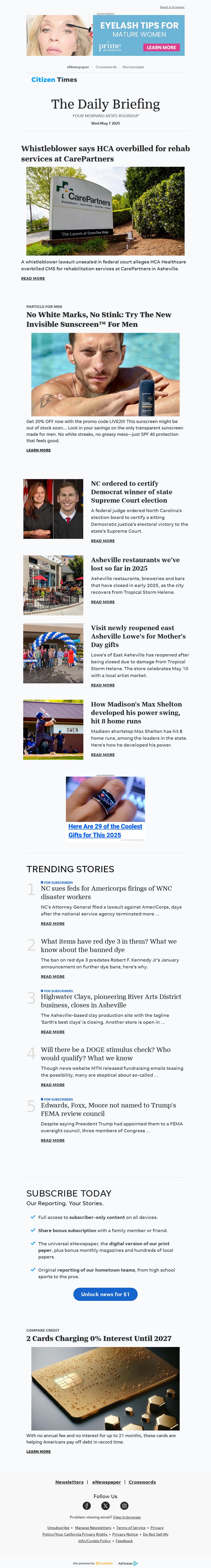Open the X social media icon
The height and width of the screenshot is (1568, 211).
[x=105, y=1505]
